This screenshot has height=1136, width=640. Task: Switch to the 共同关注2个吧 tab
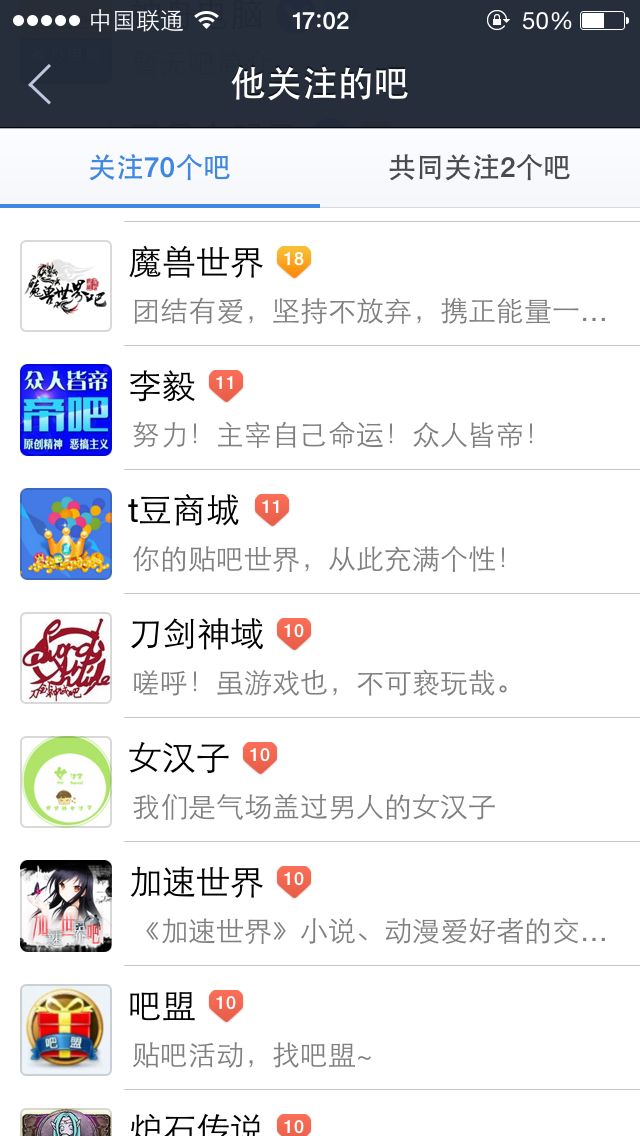click(480, 168)
